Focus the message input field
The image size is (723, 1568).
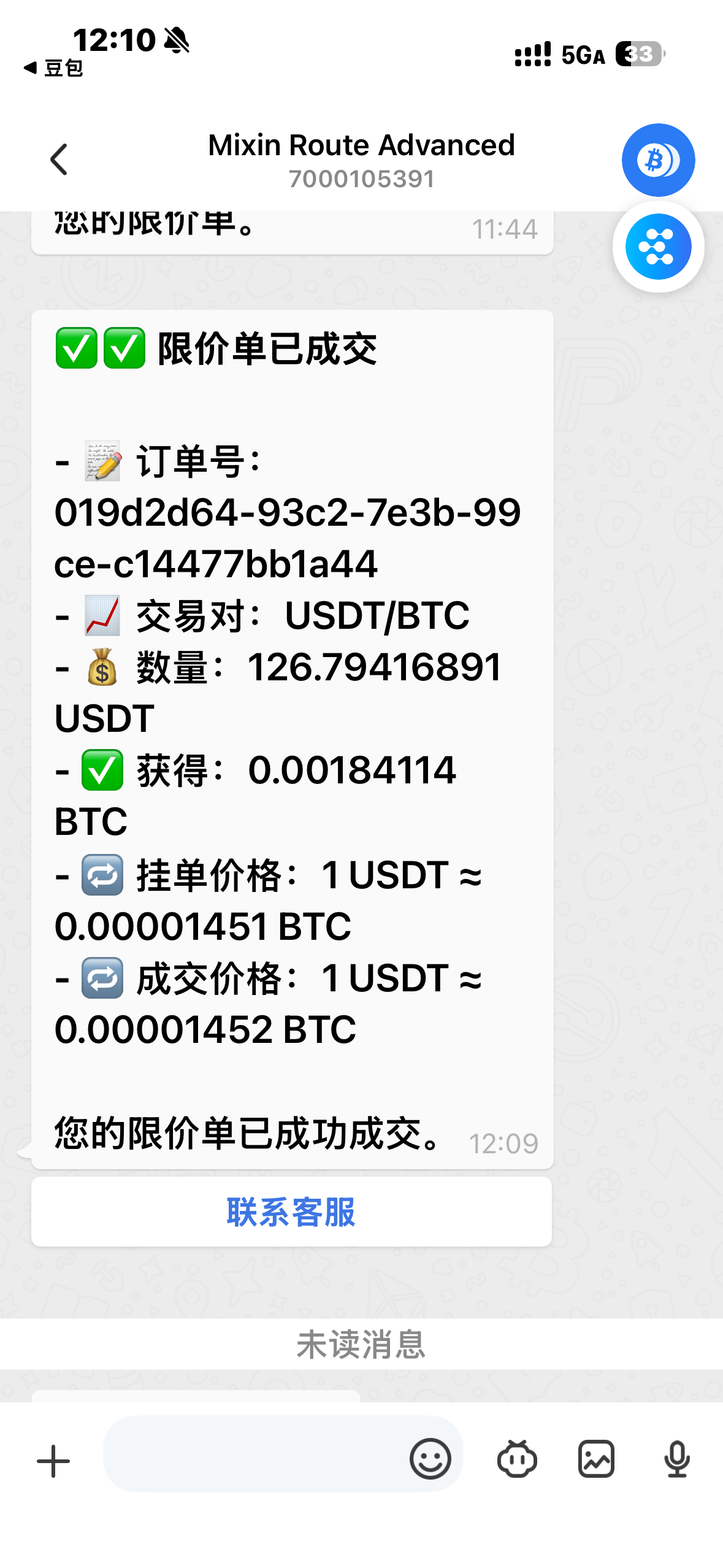pyautogui.click(x=251, y=1455)
